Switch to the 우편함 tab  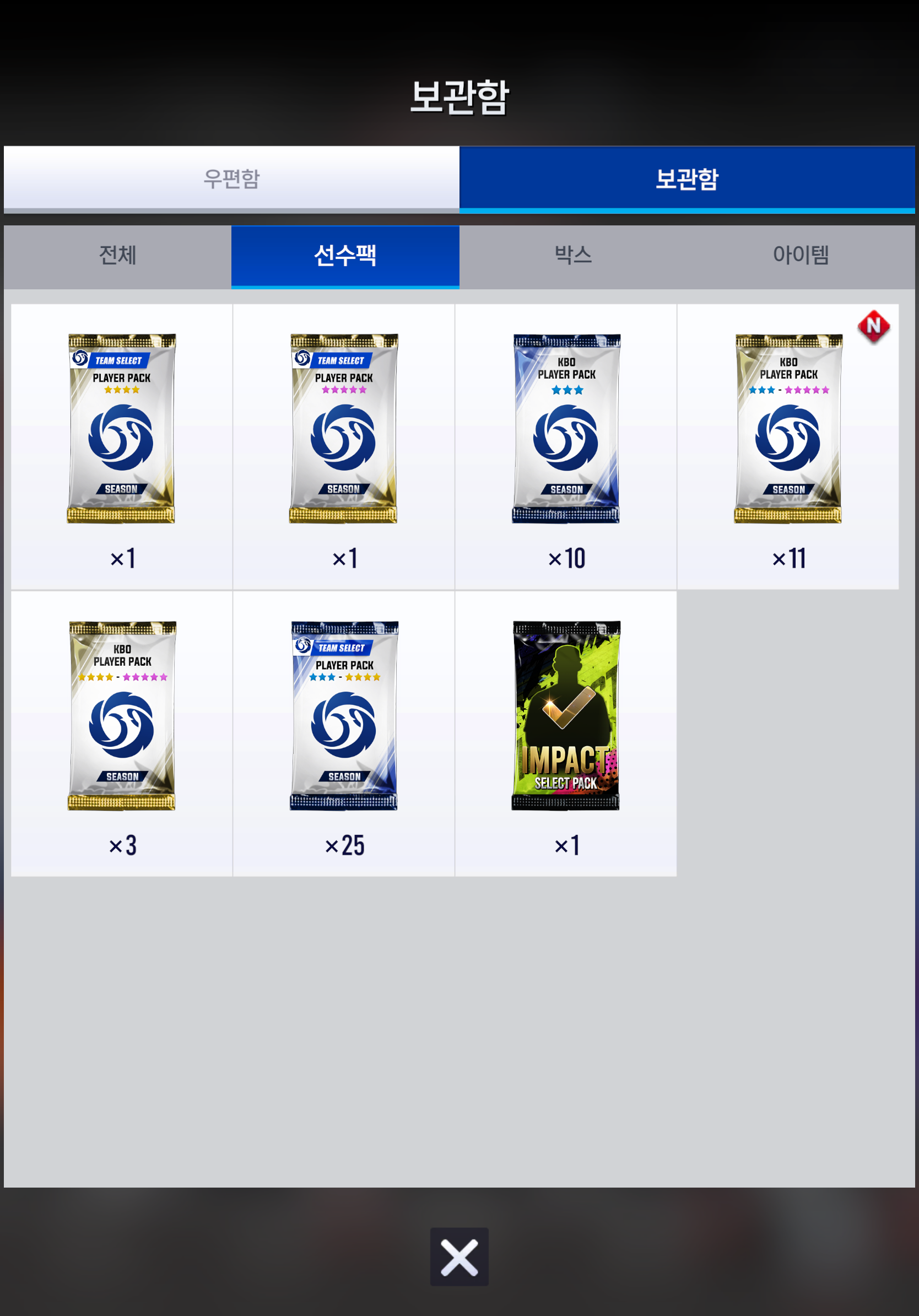[231, 178]
